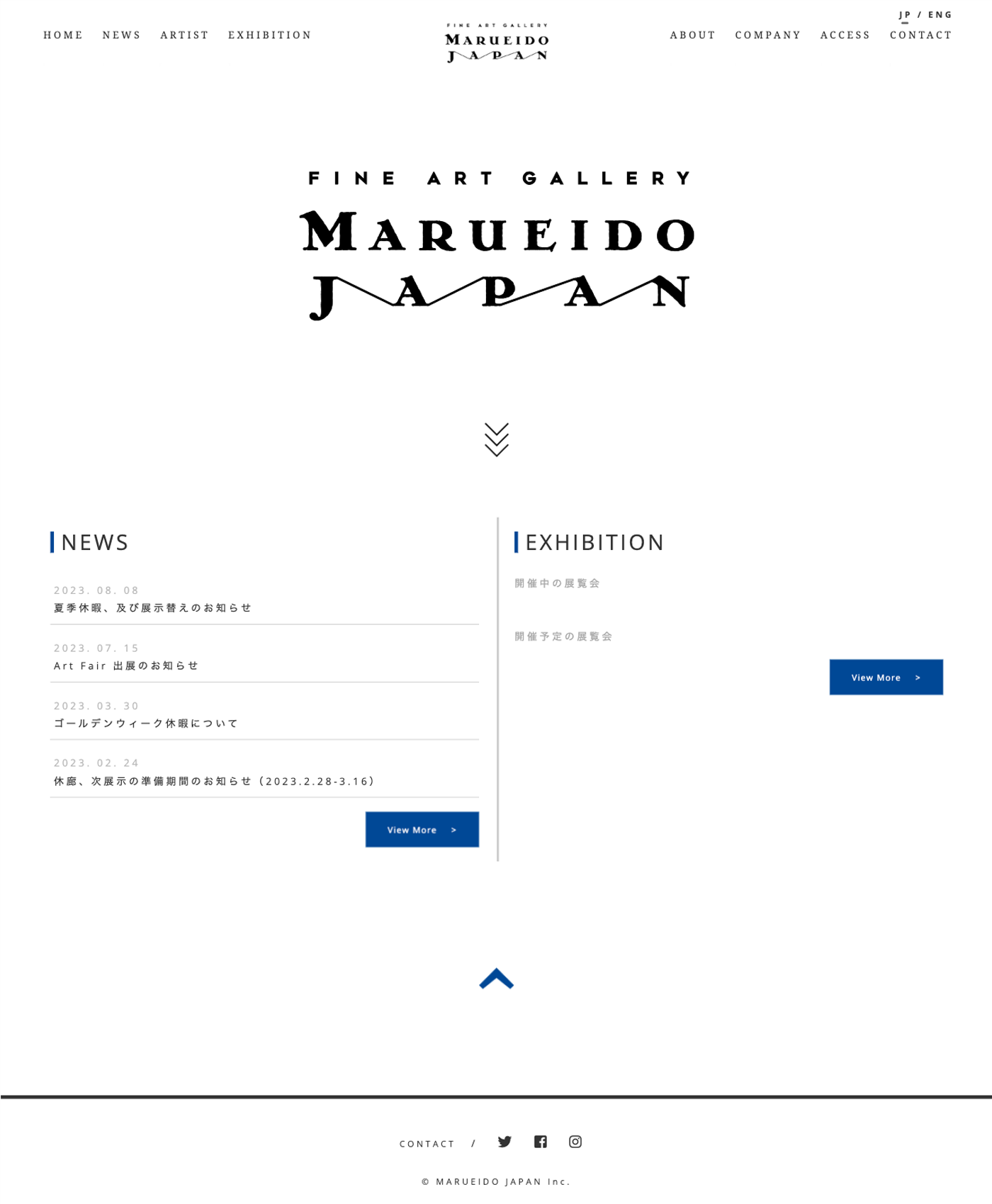Open EXHIBITION in the top menu
This screenshot has height=1204, width=992.
[269, 35]
